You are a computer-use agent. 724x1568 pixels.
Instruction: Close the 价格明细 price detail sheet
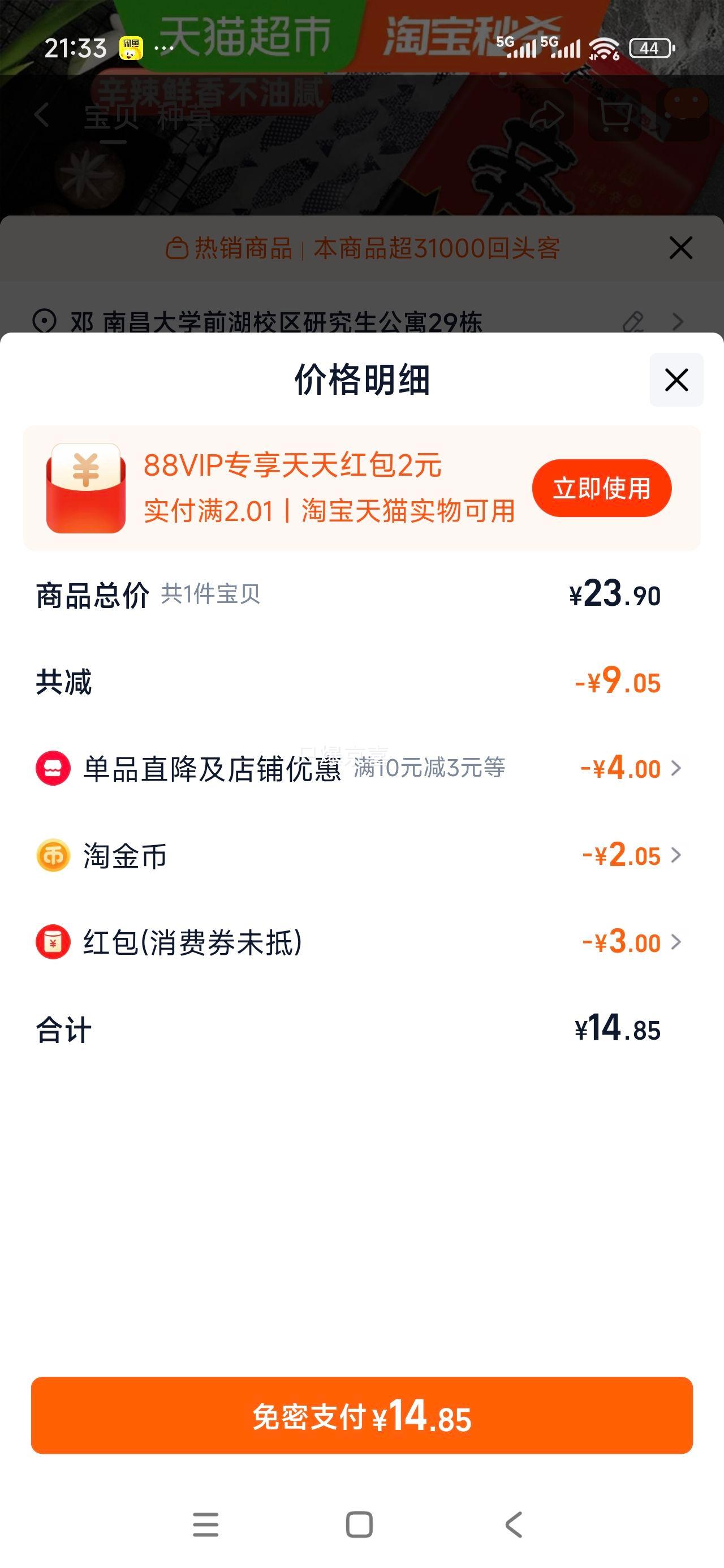676,380
